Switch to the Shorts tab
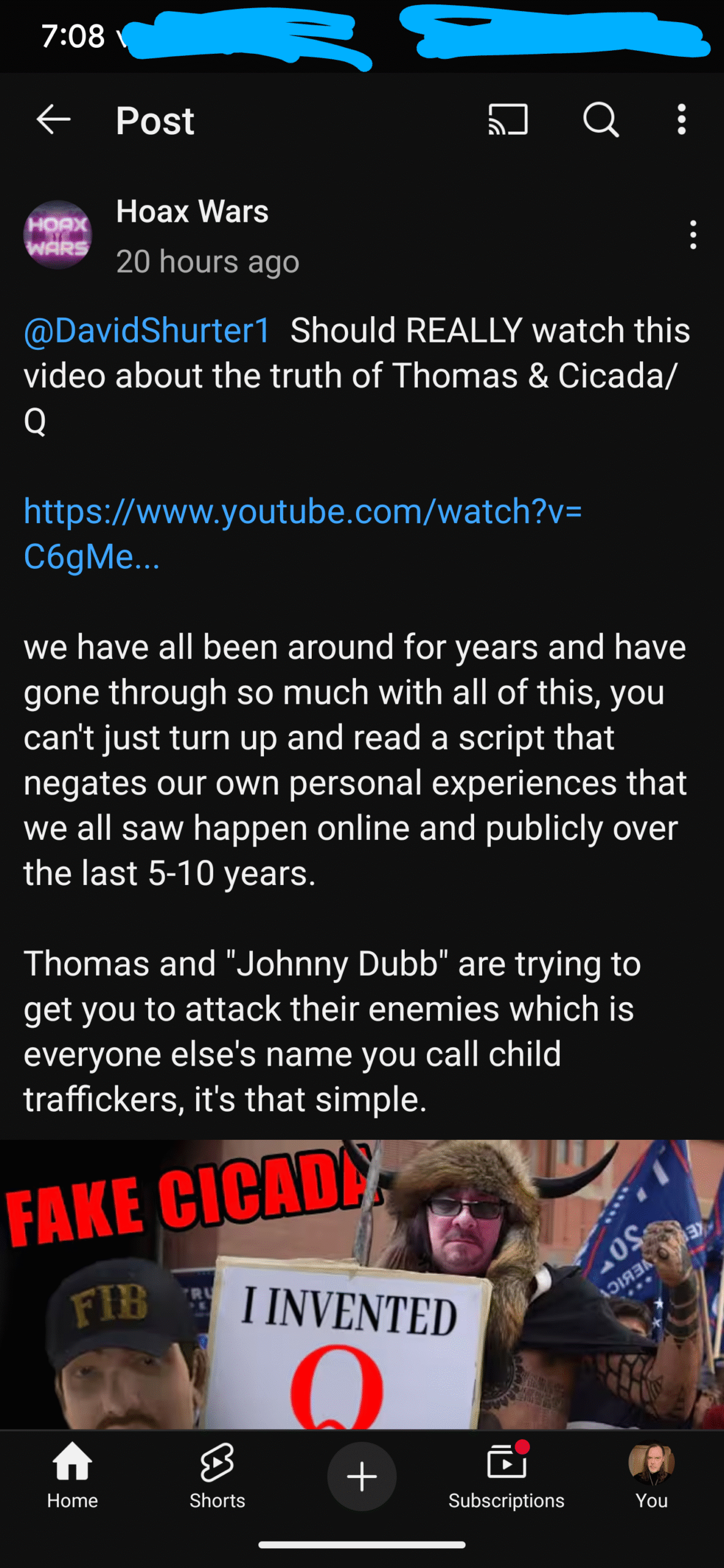 217,1476
